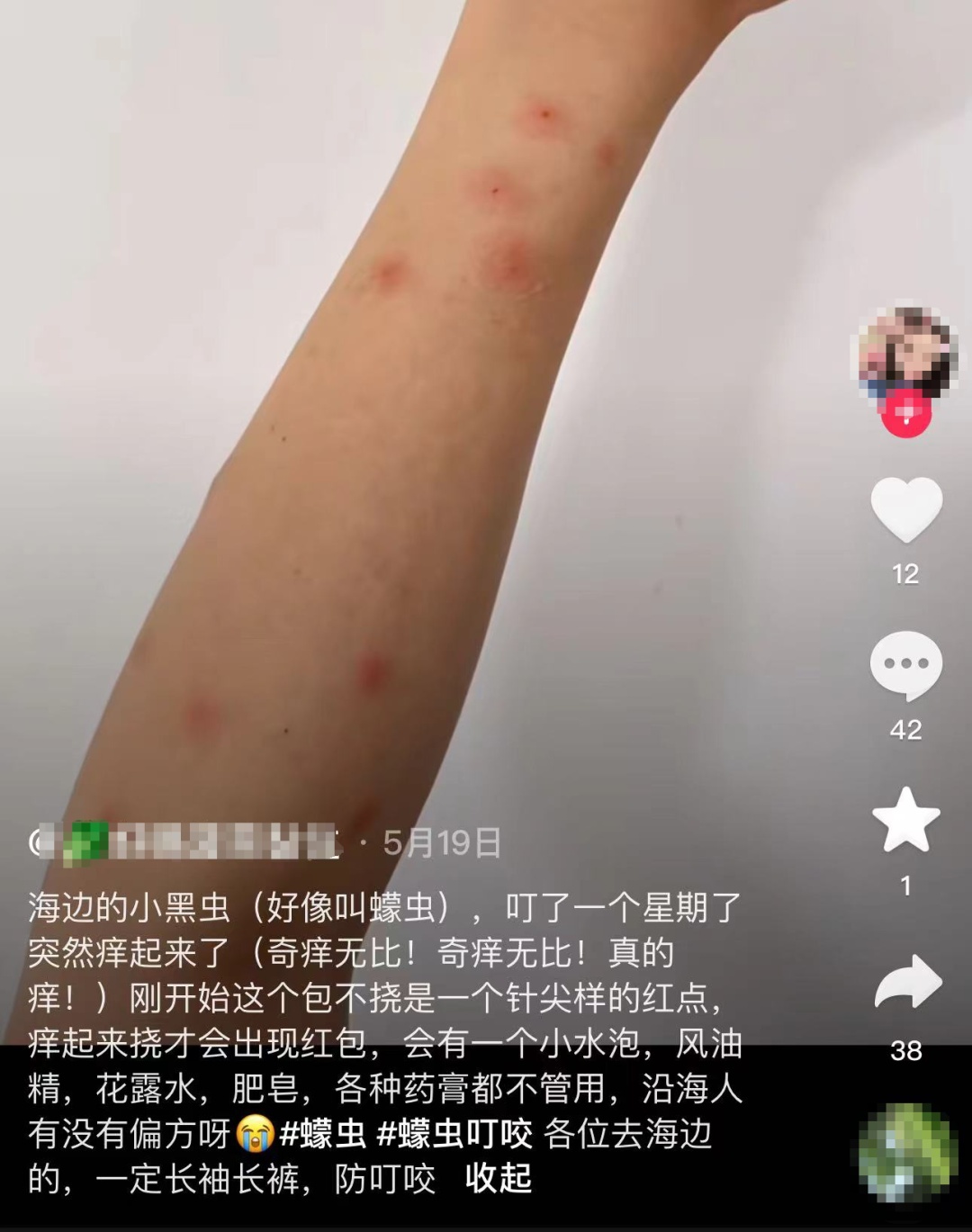Open the 42 comments

point(905,665)
